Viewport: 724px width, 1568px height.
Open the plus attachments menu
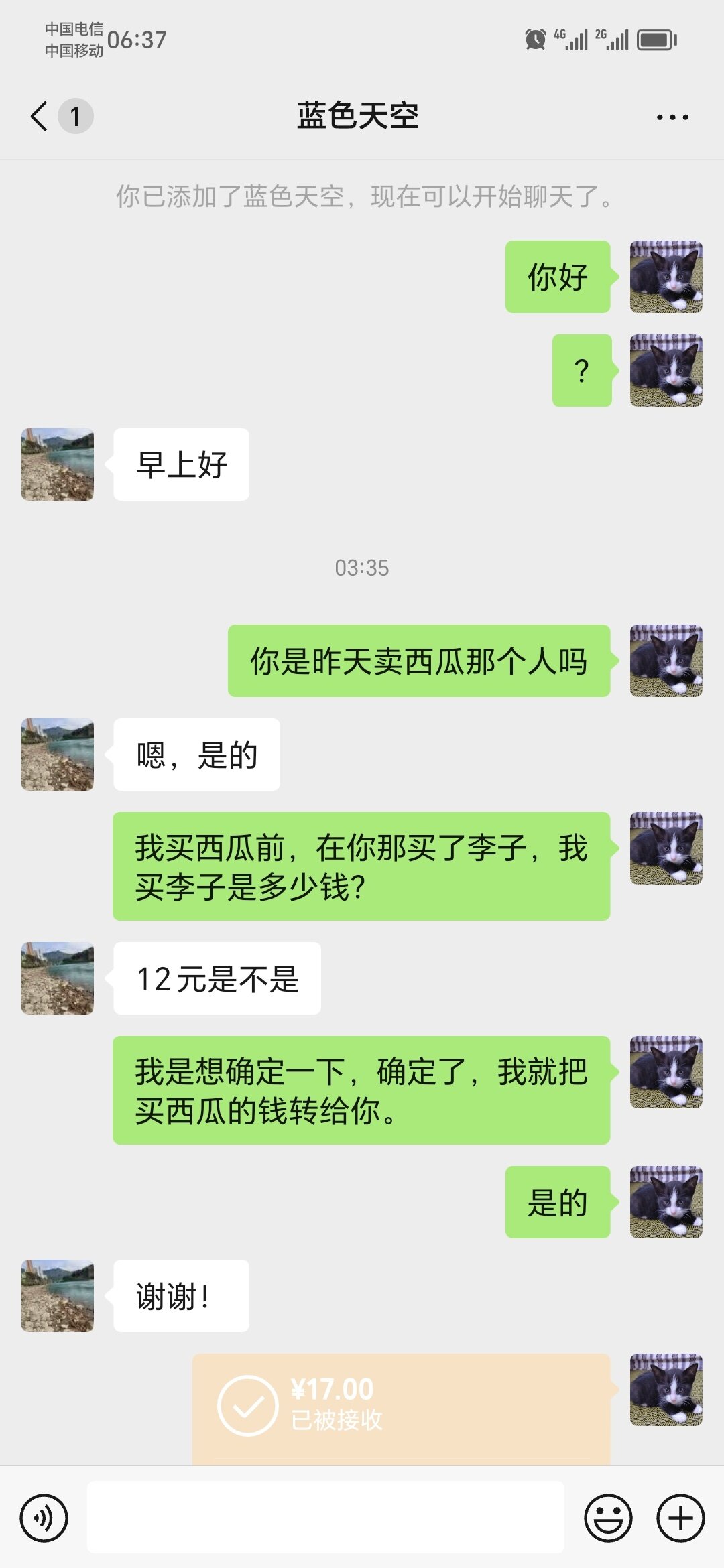pos(680,1518)
